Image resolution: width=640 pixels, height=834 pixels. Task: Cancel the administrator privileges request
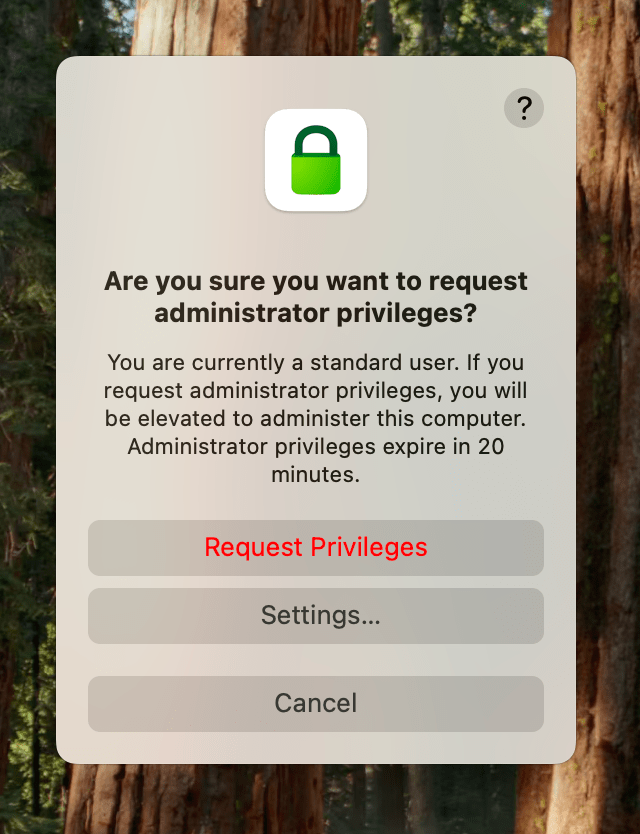click(x=316, y=703)
